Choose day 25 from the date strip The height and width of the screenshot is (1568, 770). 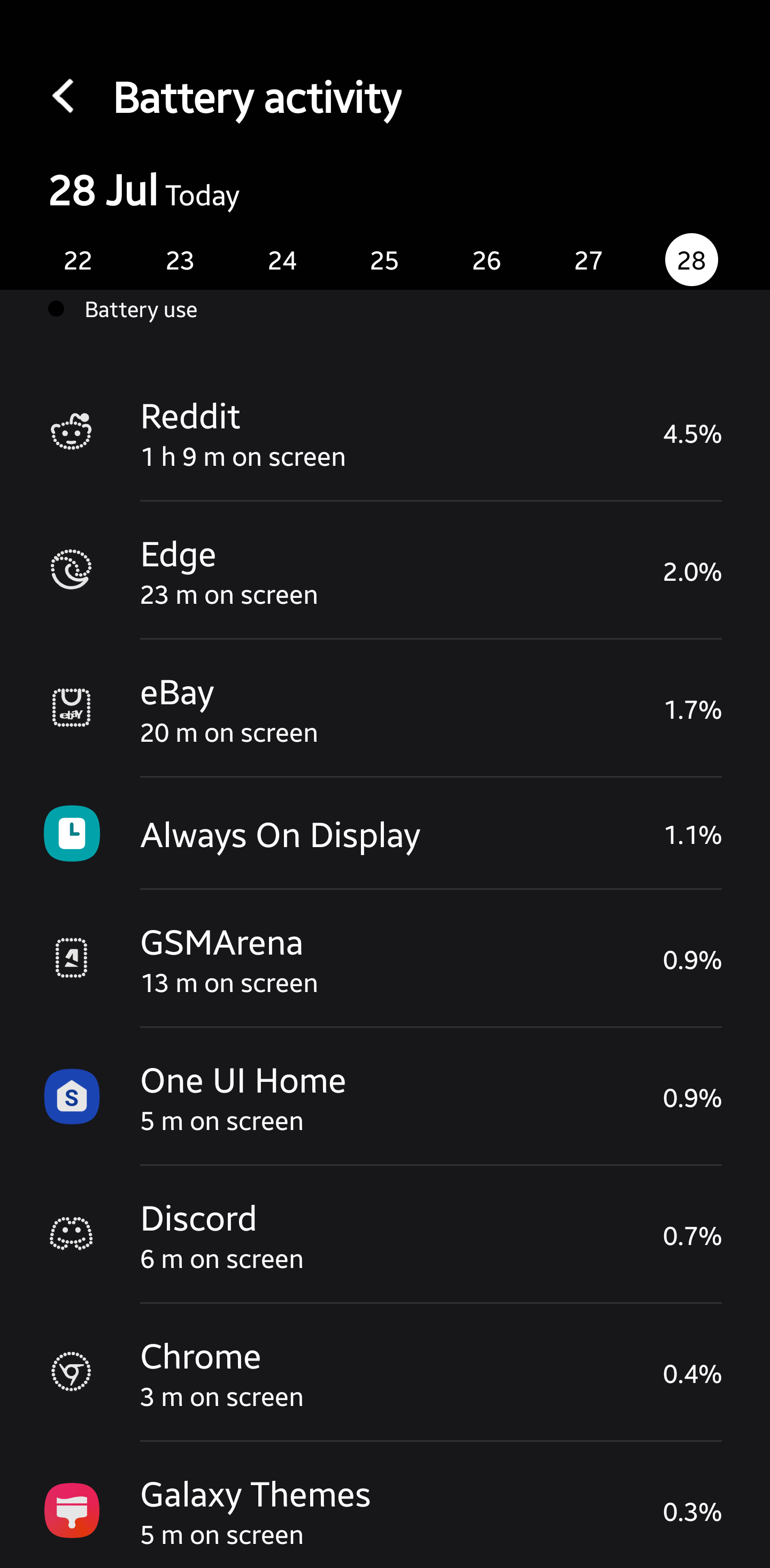click(x=383, y=260)
